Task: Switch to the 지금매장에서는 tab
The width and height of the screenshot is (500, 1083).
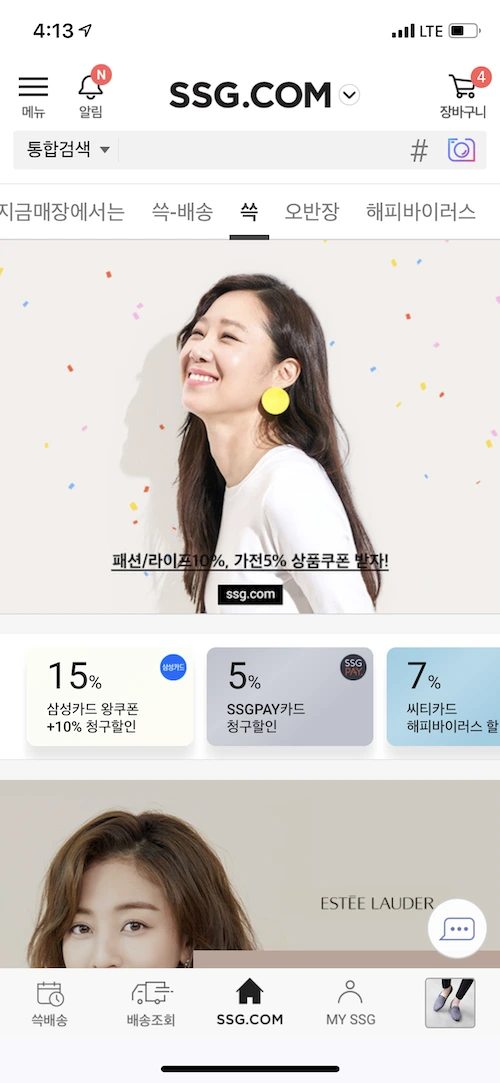Action: click(61, 212)
